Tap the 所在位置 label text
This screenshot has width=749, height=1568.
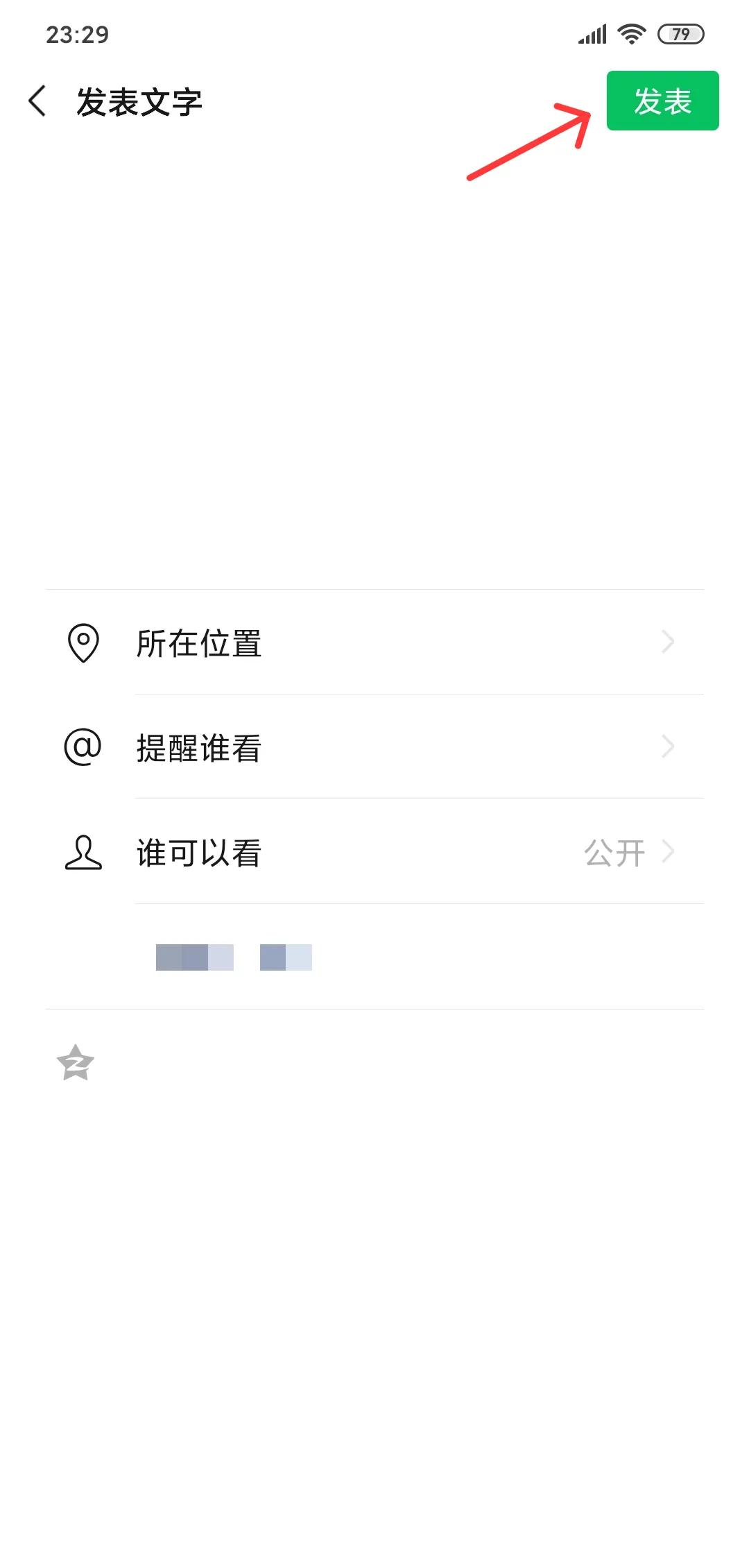pyautogui.click(x=198, y=644)
